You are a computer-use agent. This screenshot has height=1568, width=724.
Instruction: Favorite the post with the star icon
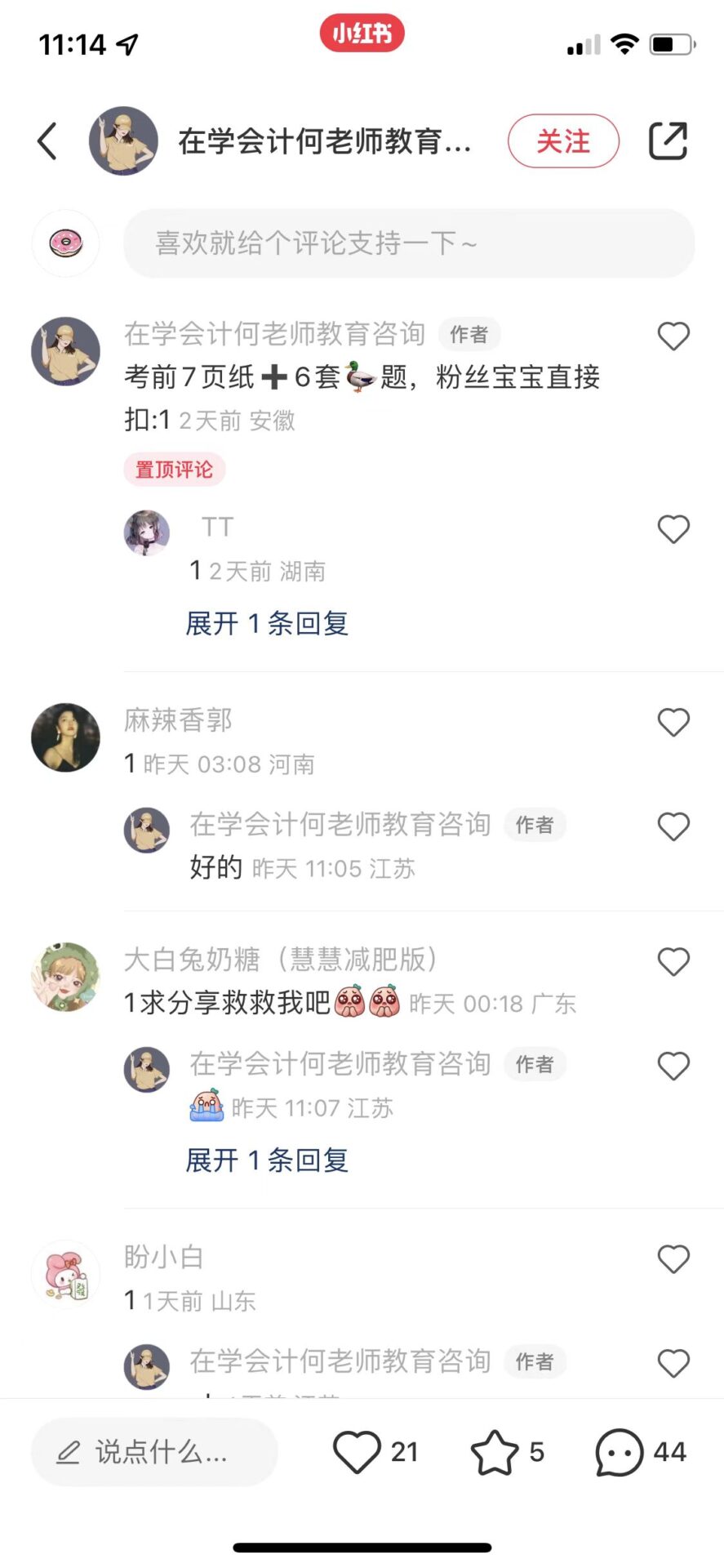[x=494, y=1451]
